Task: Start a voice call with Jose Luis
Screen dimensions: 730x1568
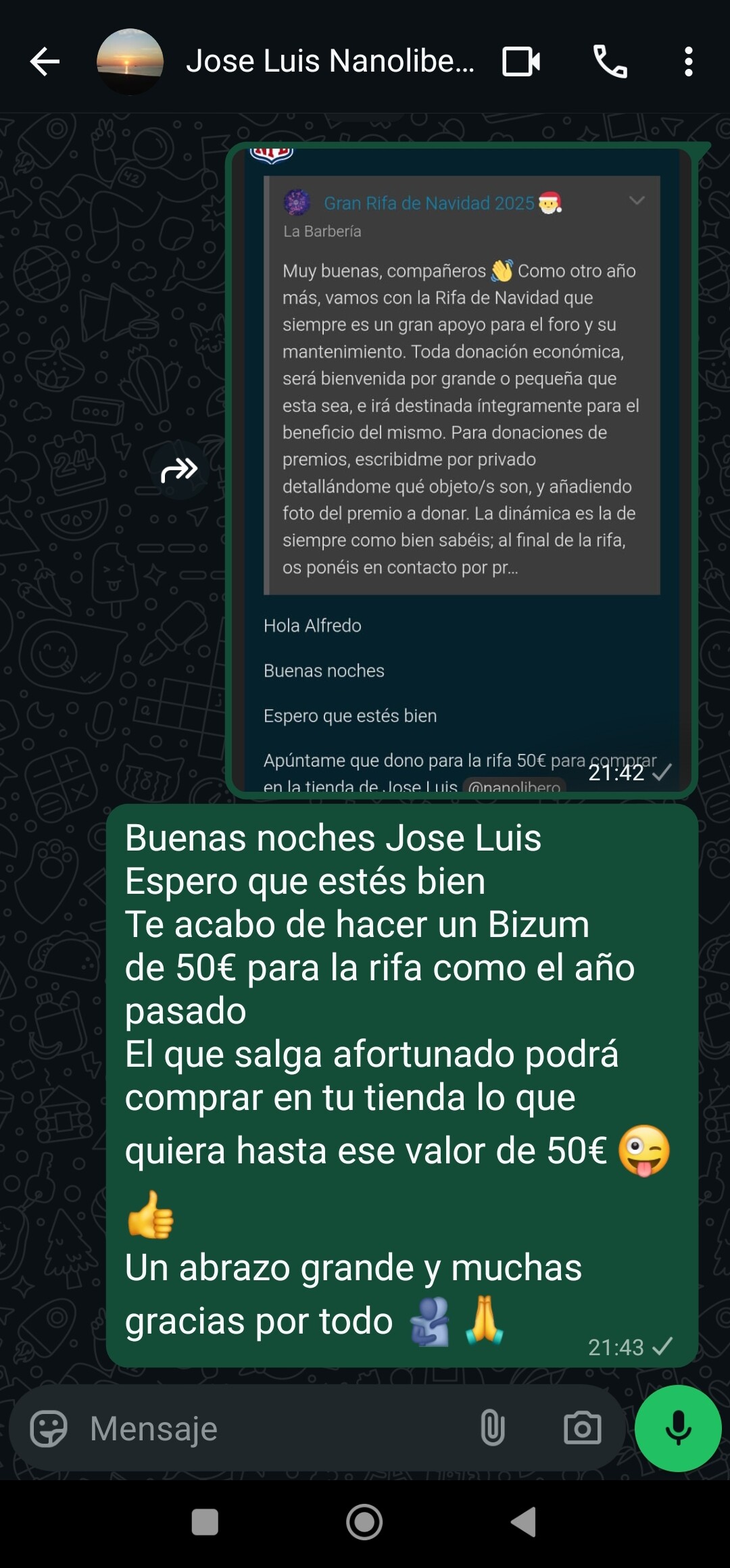Action: coord(610,62)
